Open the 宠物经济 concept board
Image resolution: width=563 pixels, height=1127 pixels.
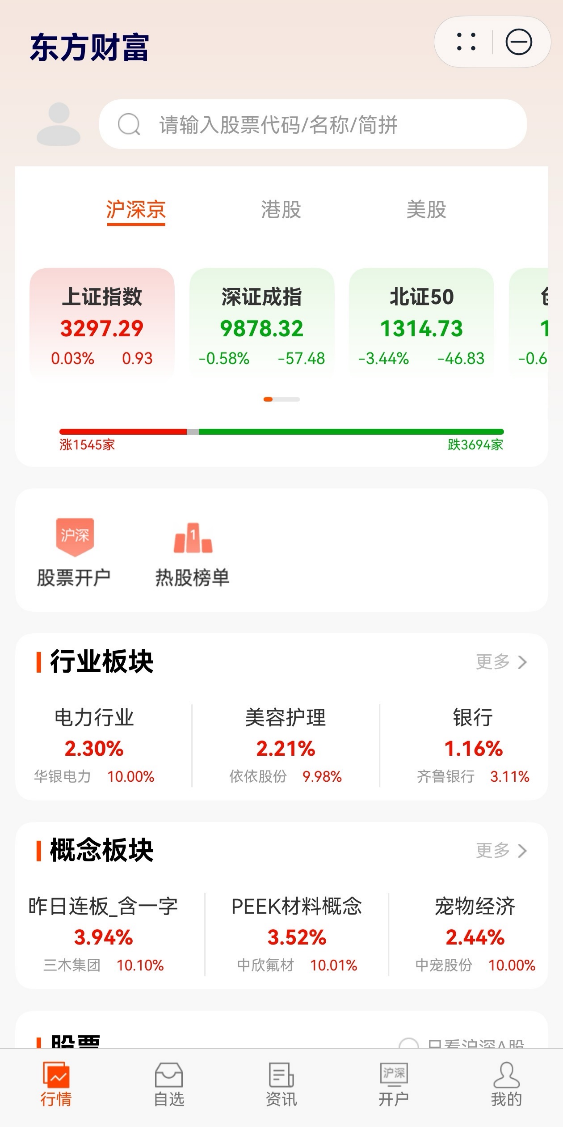pos(475,934)
